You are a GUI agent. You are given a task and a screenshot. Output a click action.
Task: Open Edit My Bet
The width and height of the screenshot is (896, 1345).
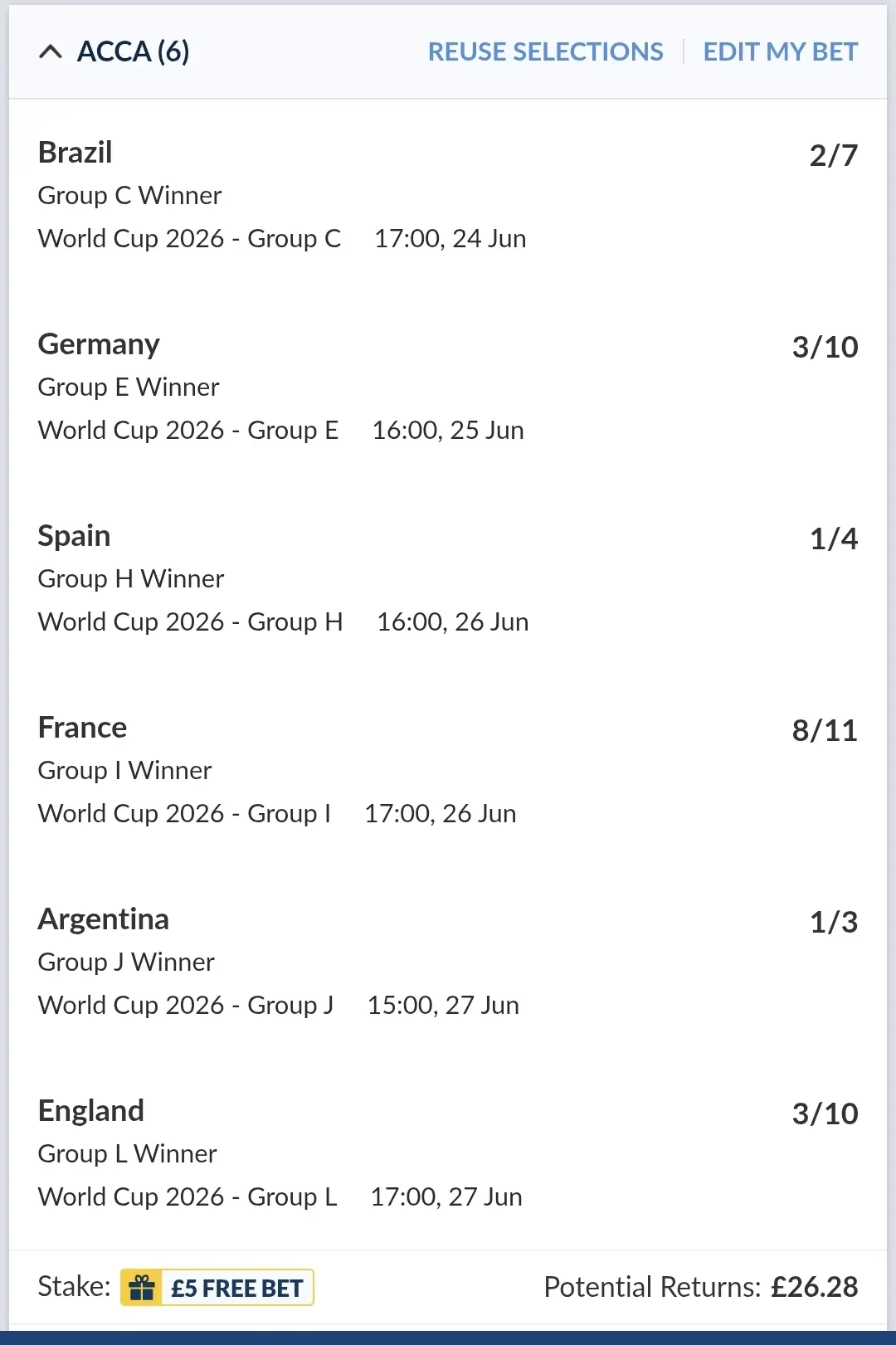[x=780, y=52]
